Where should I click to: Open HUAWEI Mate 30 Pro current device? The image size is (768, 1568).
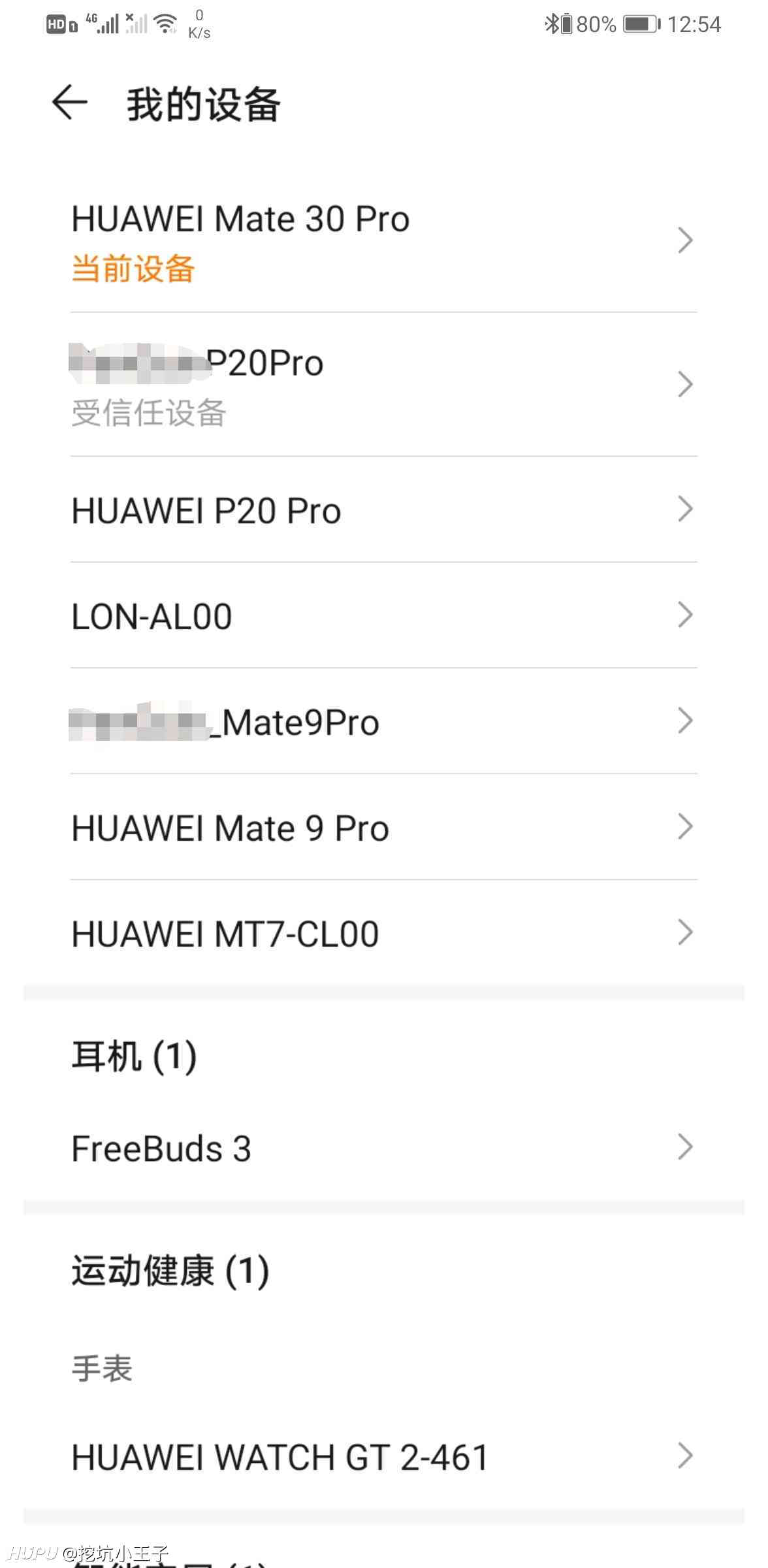384,240
